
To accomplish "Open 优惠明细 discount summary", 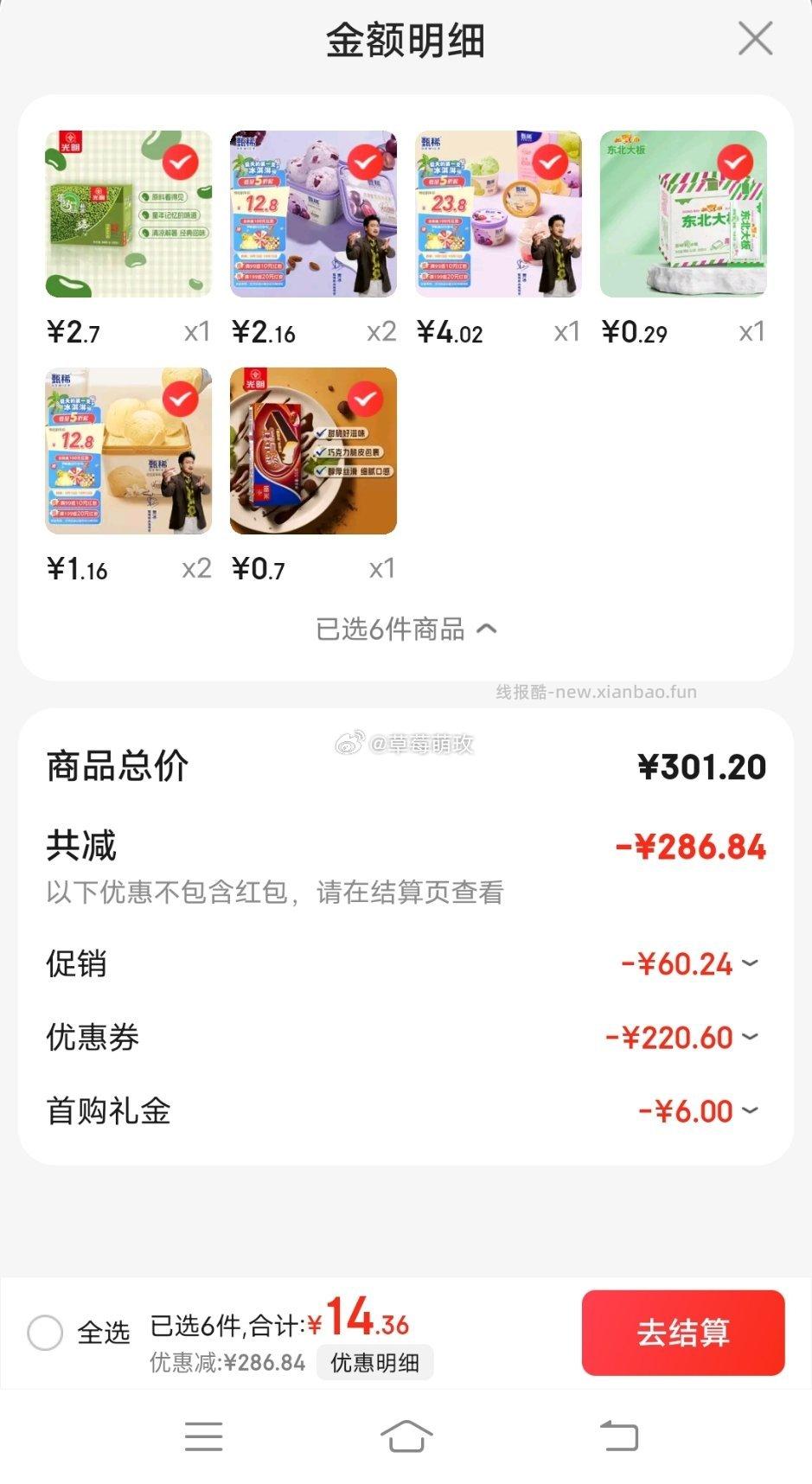I will (x=374, y=1364).
